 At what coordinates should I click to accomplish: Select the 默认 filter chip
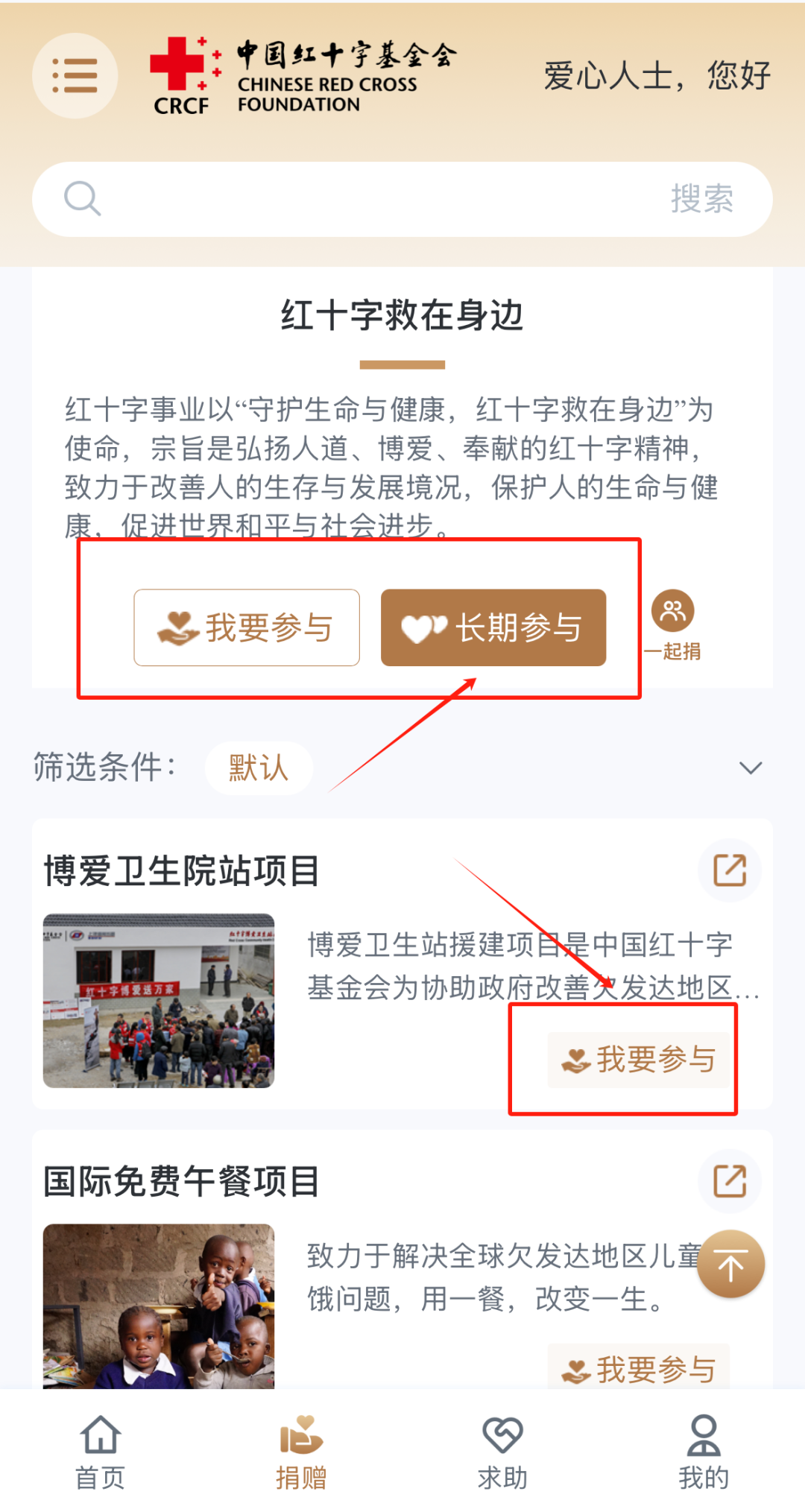pos(258,768)
